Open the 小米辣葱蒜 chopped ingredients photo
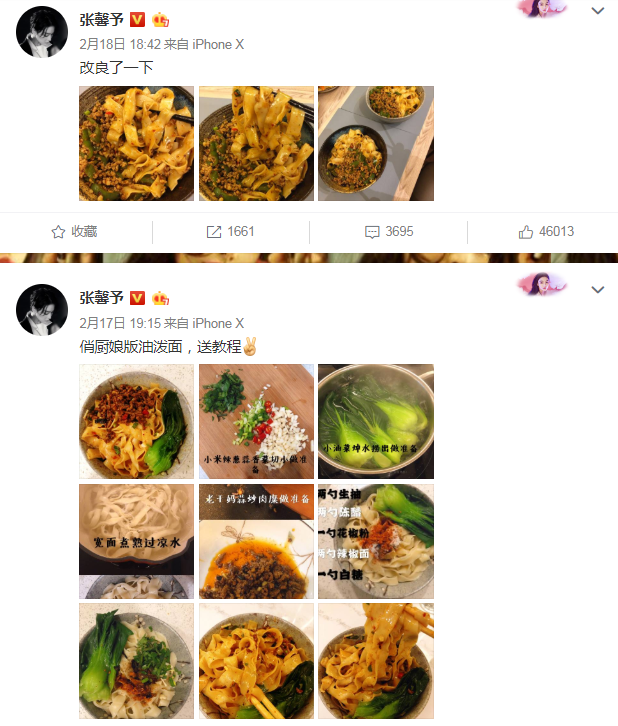Image resolution: width=618 pixels, height=726 pixels. [x=256, y=421]
